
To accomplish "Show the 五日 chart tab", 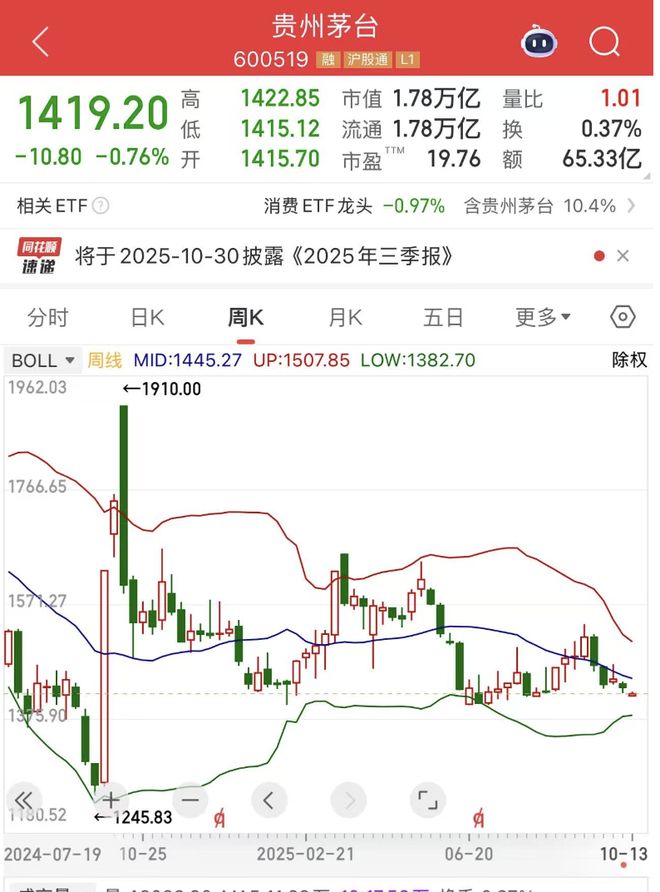I will point(443,318).
